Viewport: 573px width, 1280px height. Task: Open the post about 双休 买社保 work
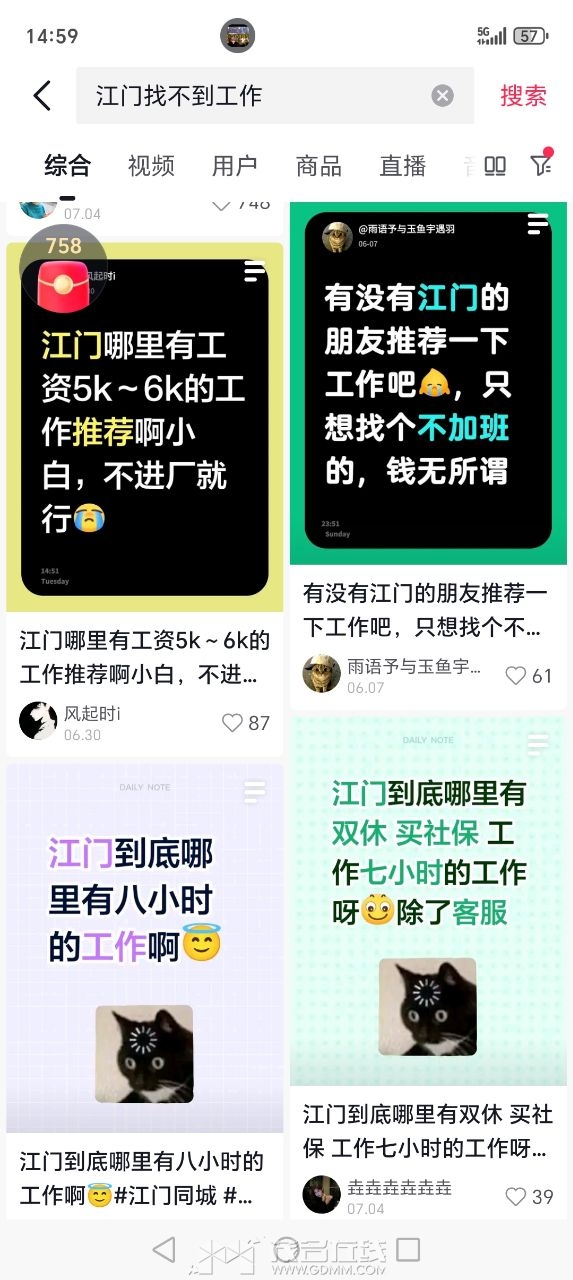coord(428,900)
